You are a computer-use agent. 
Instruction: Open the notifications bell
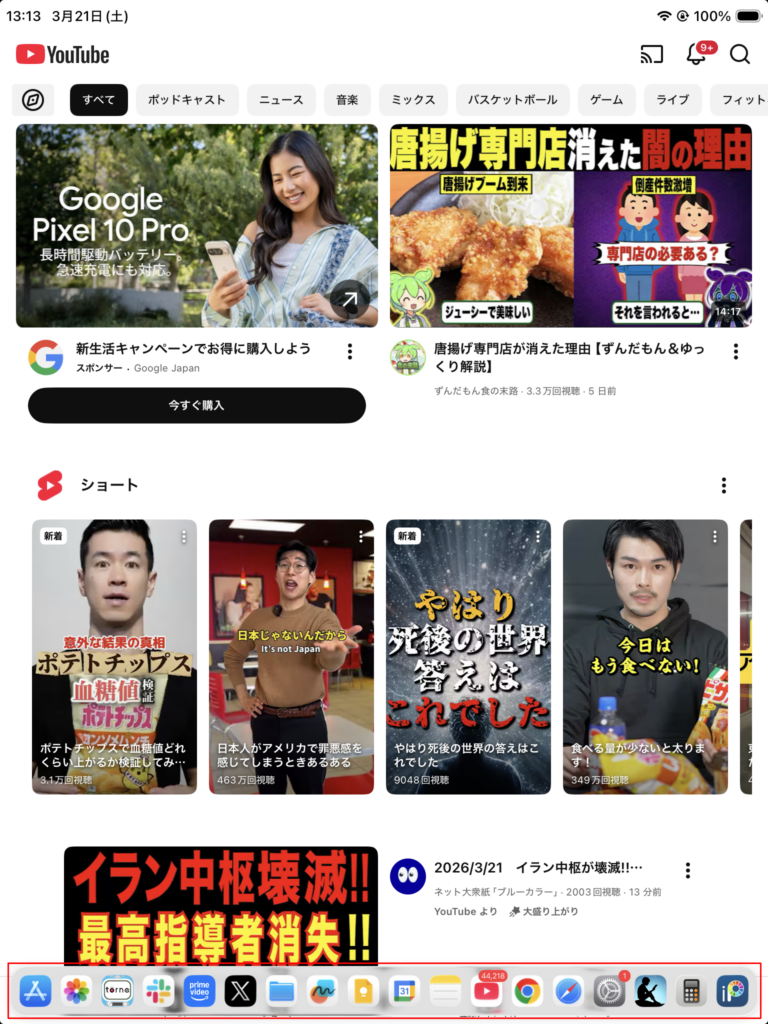(697, 54)
